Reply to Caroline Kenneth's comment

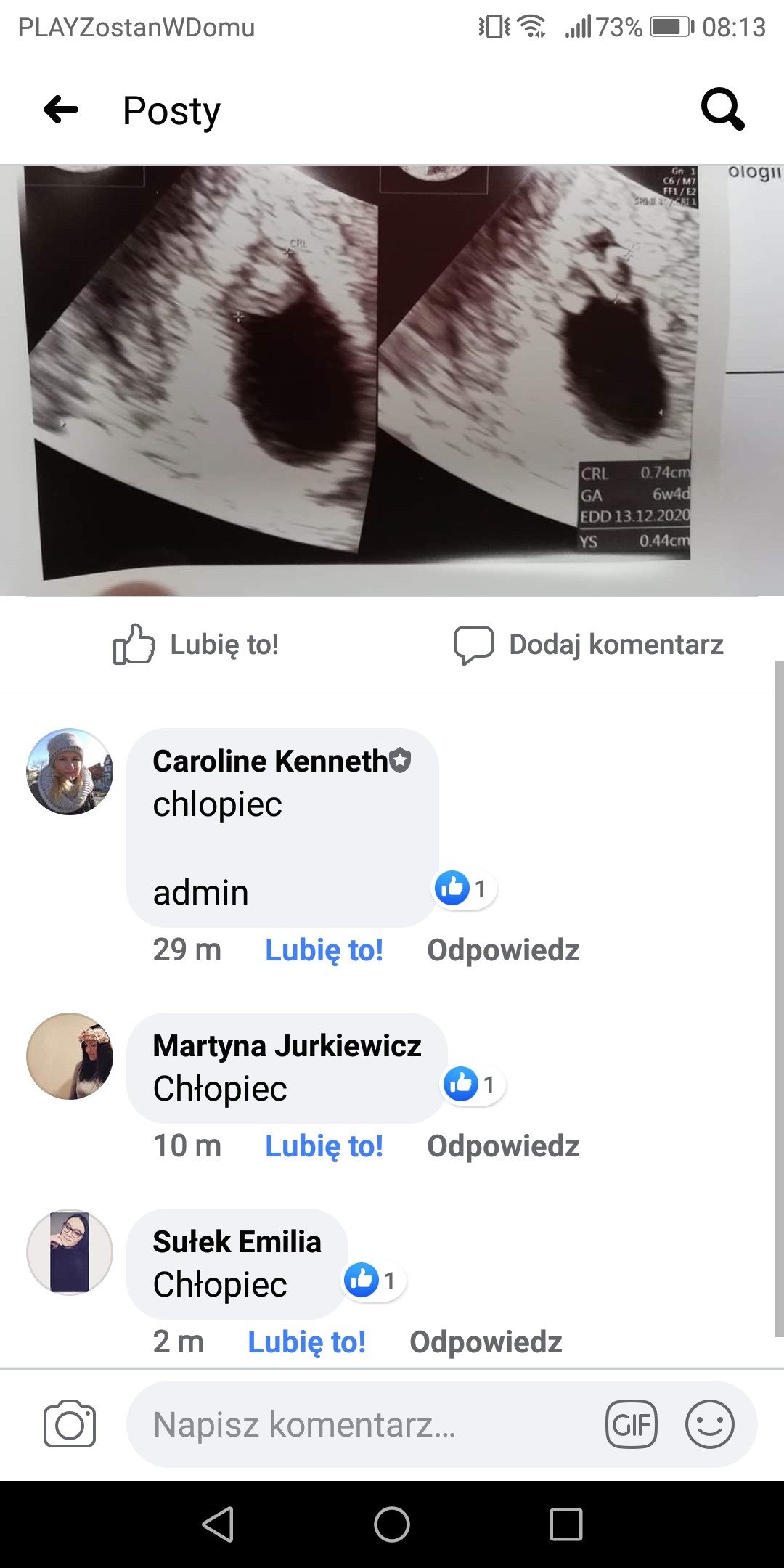pos(503,950)
